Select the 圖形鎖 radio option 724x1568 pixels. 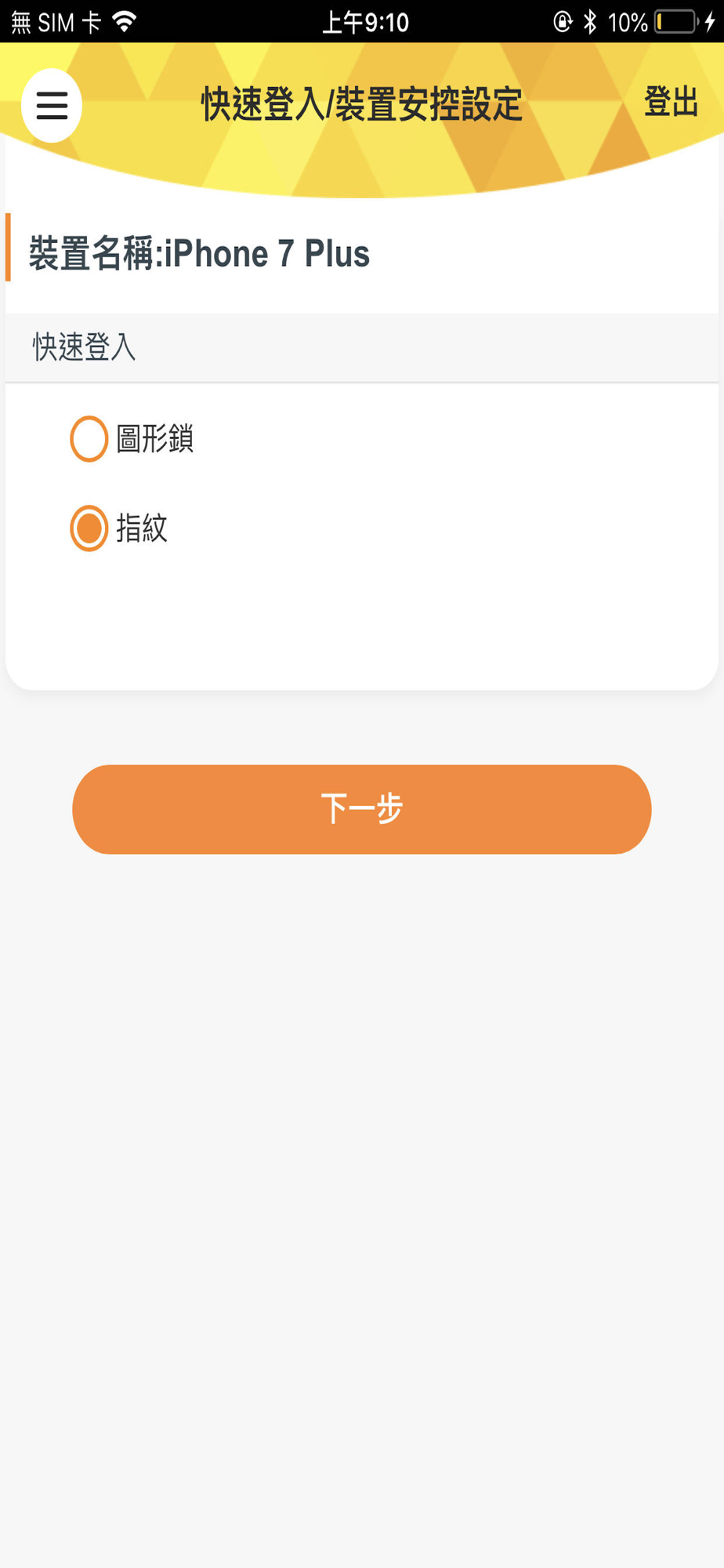pyautogui.click(x=89, y=439)
